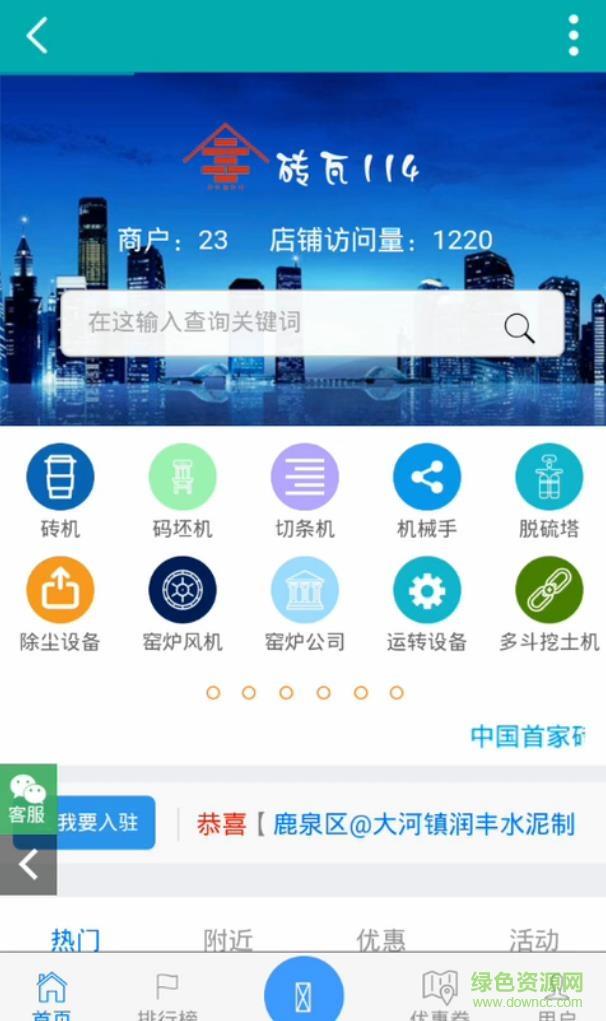Open the 码坯机 category
Image resolution: width=606 pixels, height=1021 pixels.
pos(182,478)
